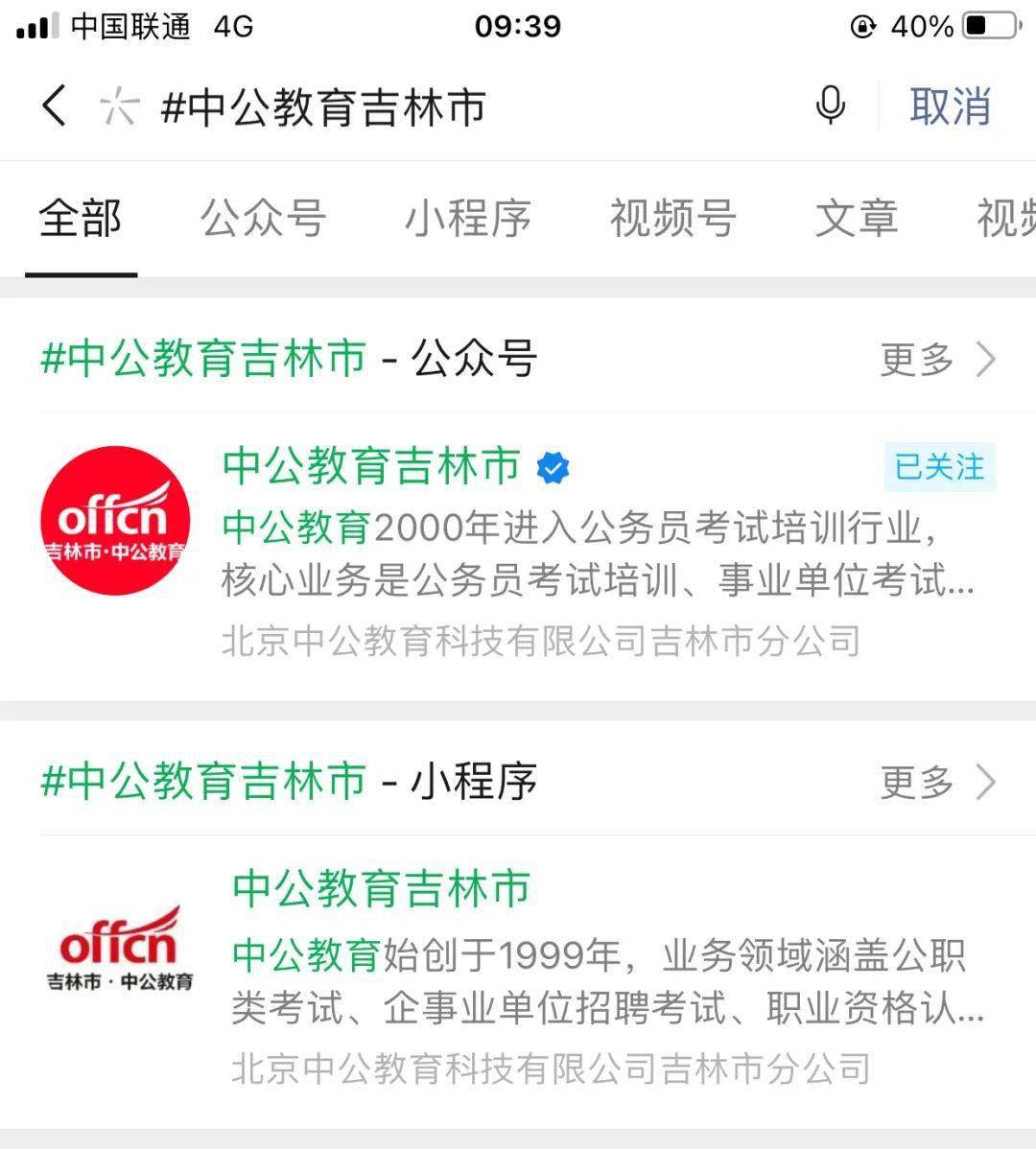Switch to the 视频号 tab

tap(672, 219)
